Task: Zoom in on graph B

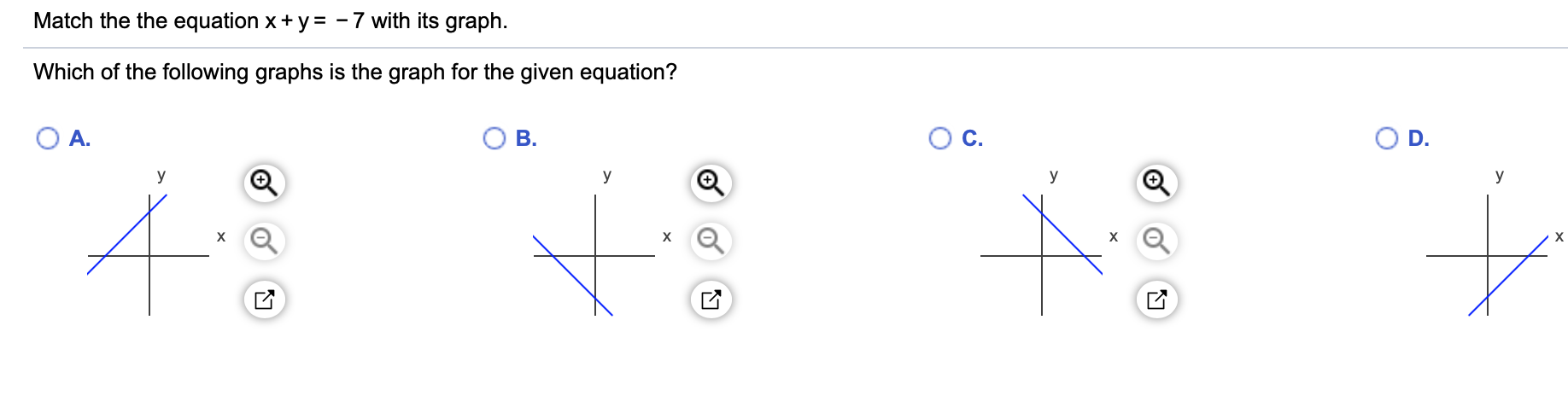Action: click(x=711, y=183)
